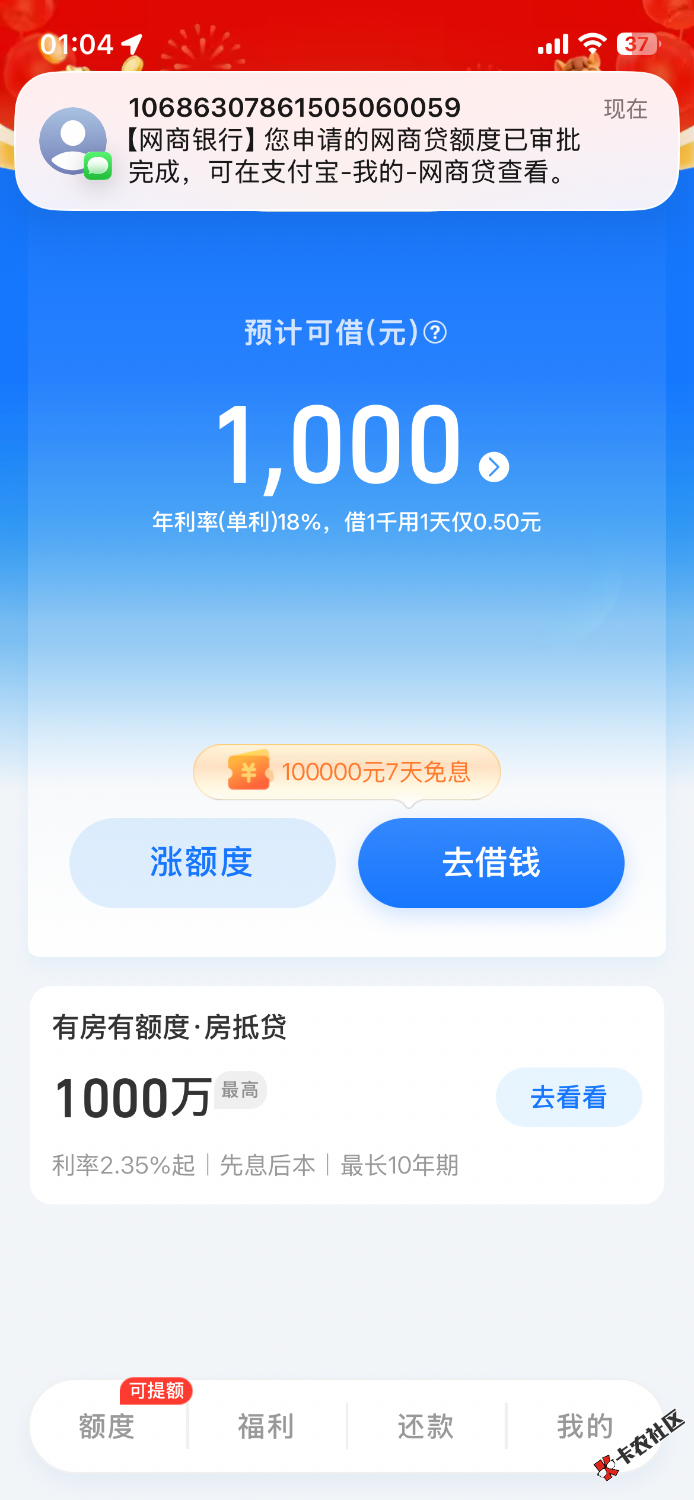Image resolution: width=694 pixels, height=1500 pixels.
Task: Switch to the 额度 tab
Action: click(107, 1426)
